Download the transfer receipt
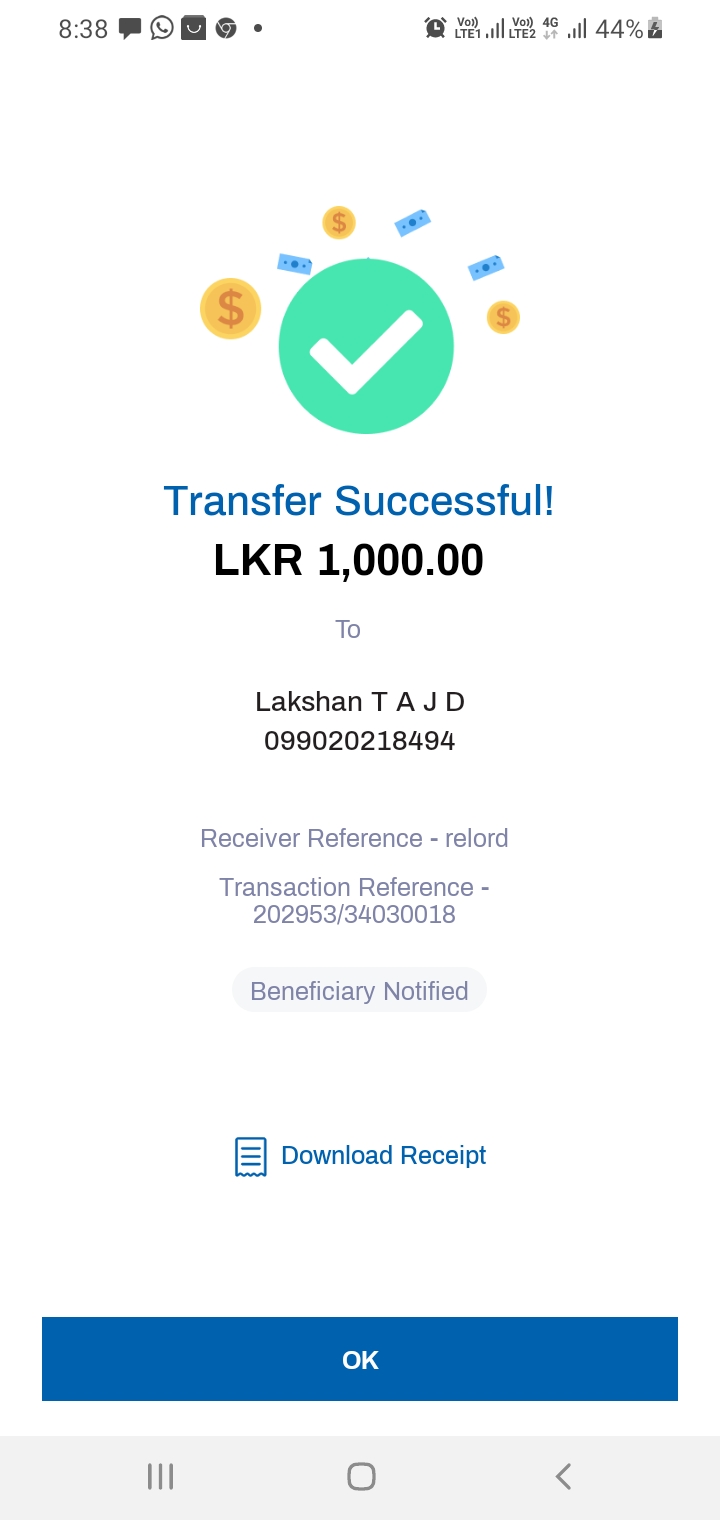 [x=361, y=1156]
